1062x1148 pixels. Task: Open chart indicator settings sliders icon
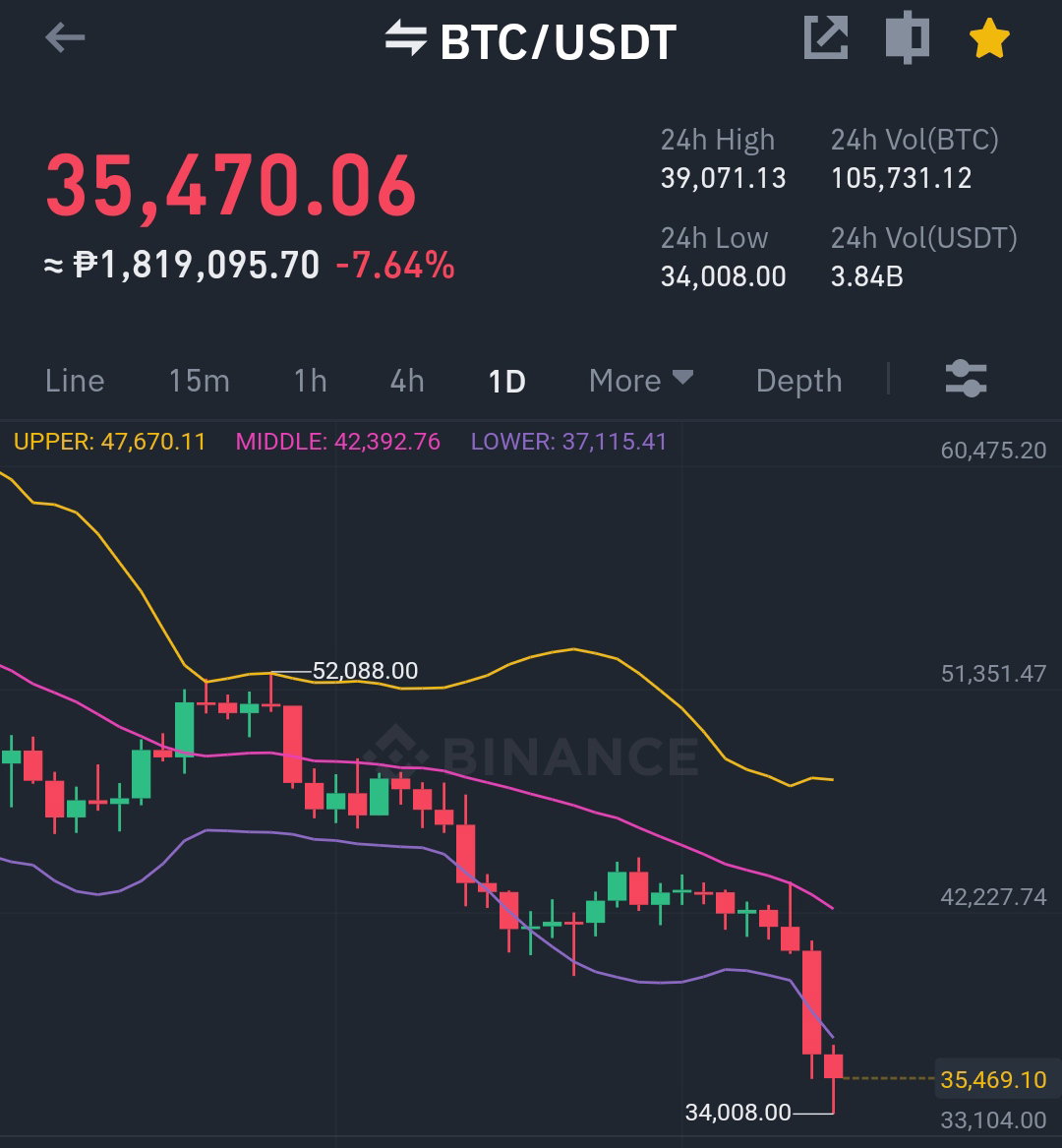pos(966,379)
